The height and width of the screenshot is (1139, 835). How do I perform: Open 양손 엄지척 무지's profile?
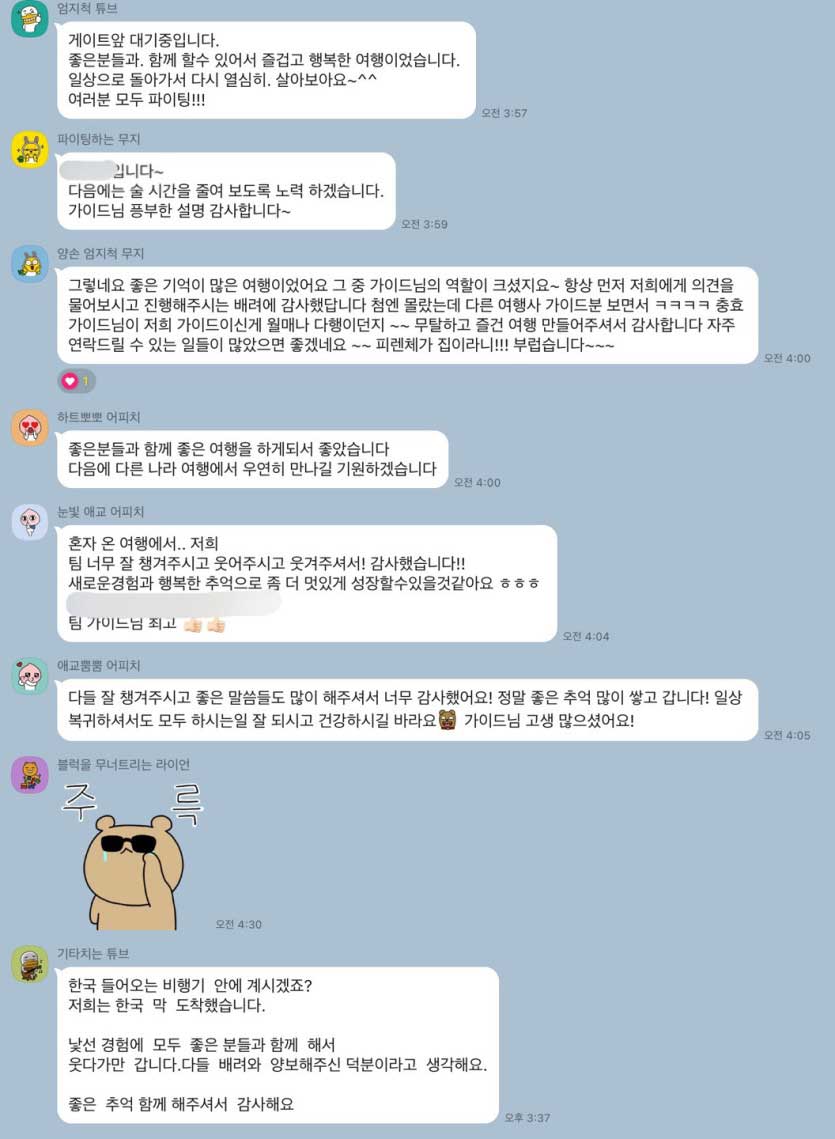(30, 265)
